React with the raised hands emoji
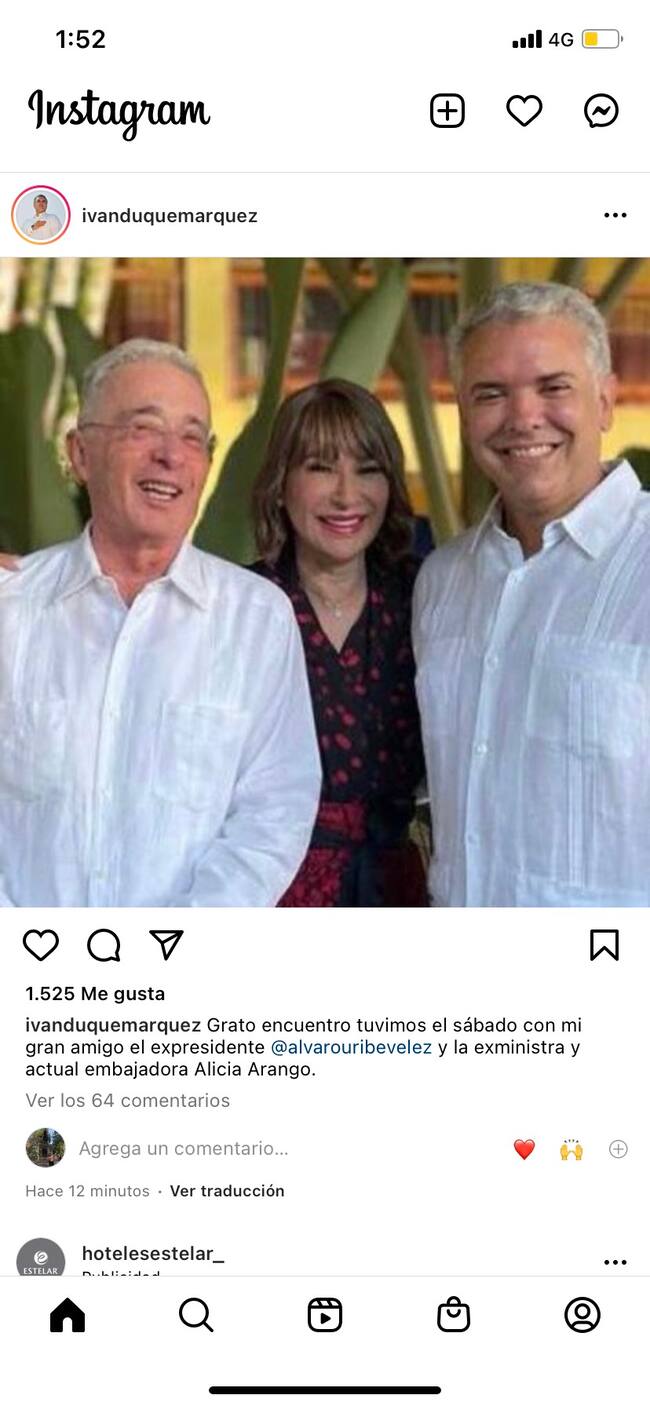The width and height of the screenshot is (650, 1406). (x=571, y=1150)
